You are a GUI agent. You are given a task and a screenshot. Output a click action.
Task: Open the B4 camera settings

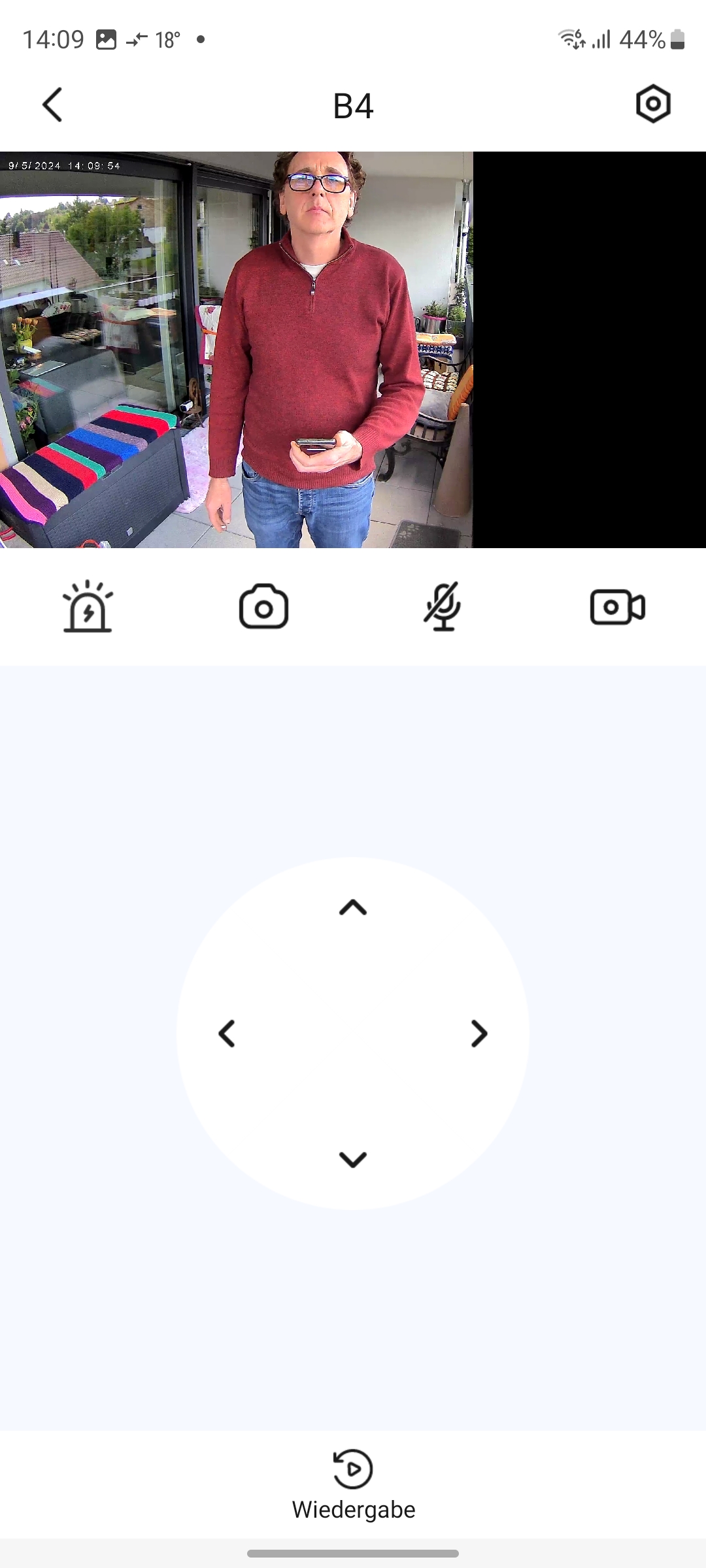point(653,104)
